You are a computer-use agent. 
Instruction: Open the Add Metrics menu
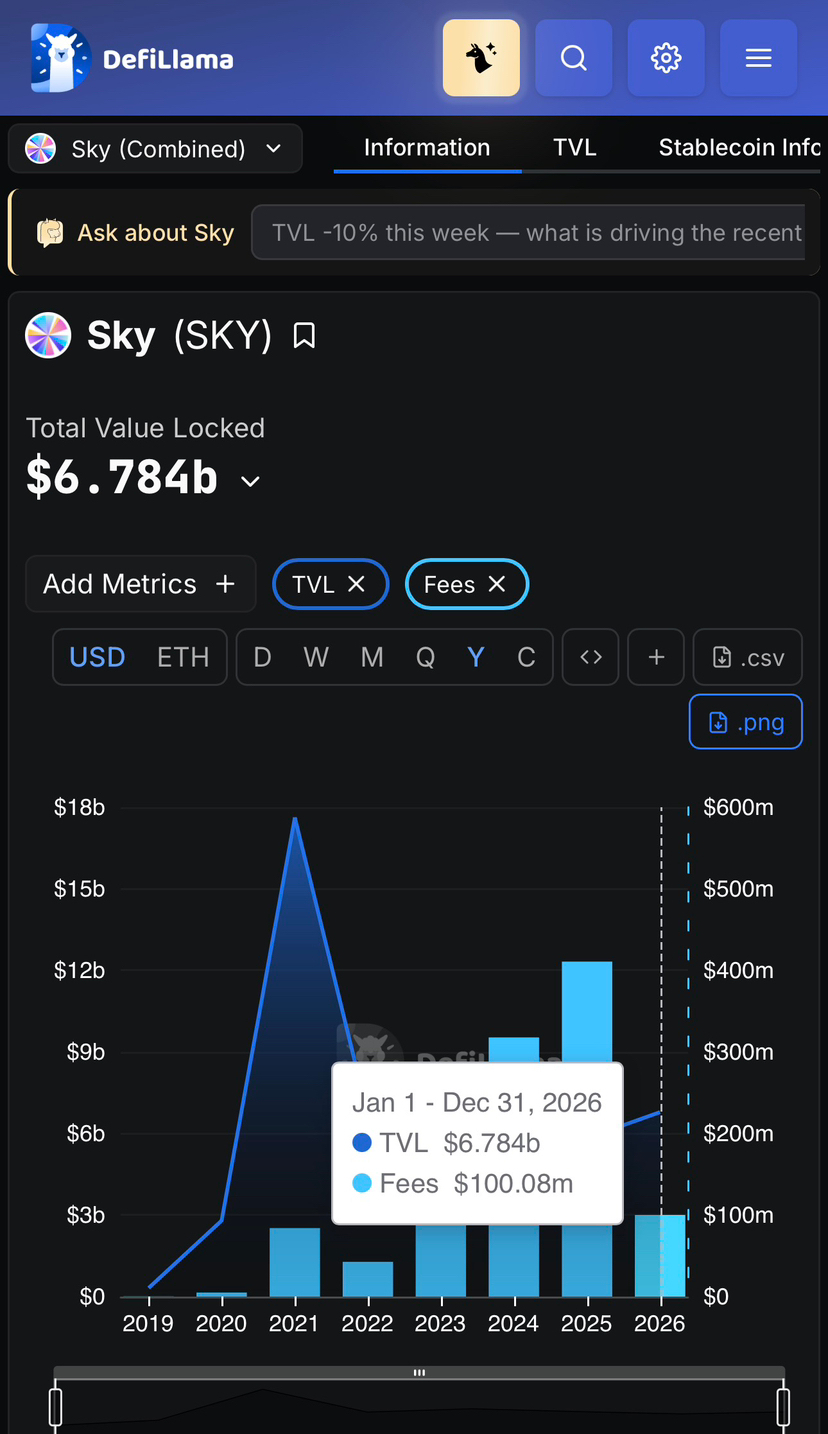click(140, 584)
